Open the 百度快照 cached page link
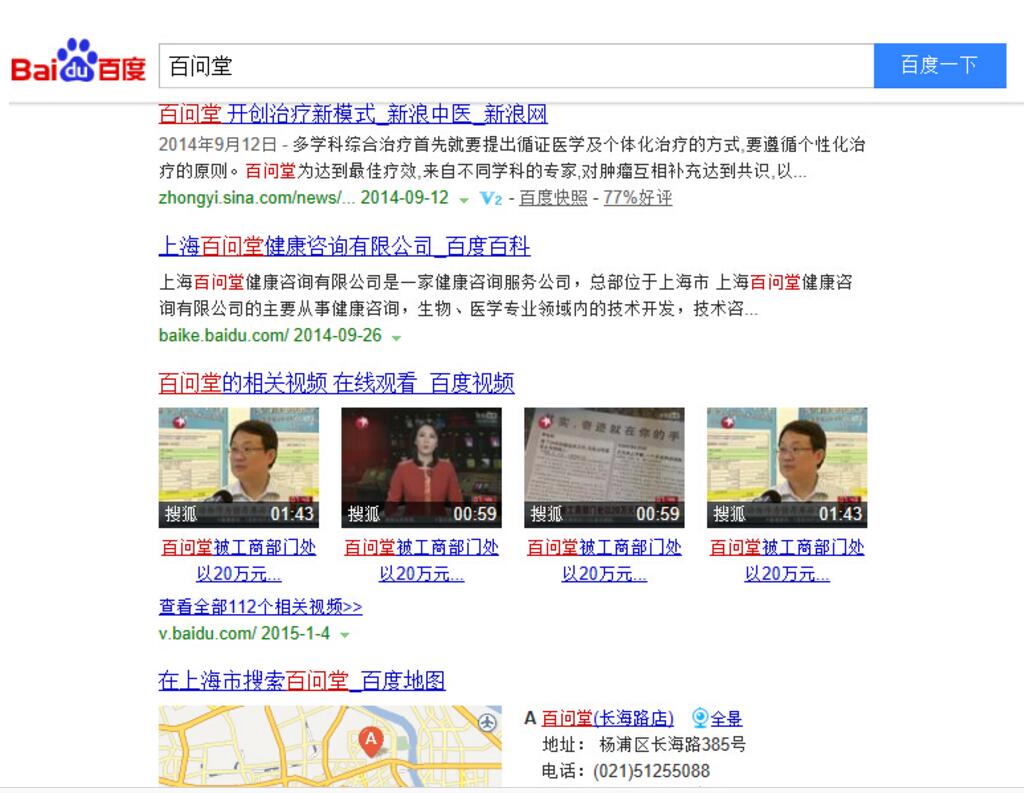1024x793 pixels. (x=553, y=198)
